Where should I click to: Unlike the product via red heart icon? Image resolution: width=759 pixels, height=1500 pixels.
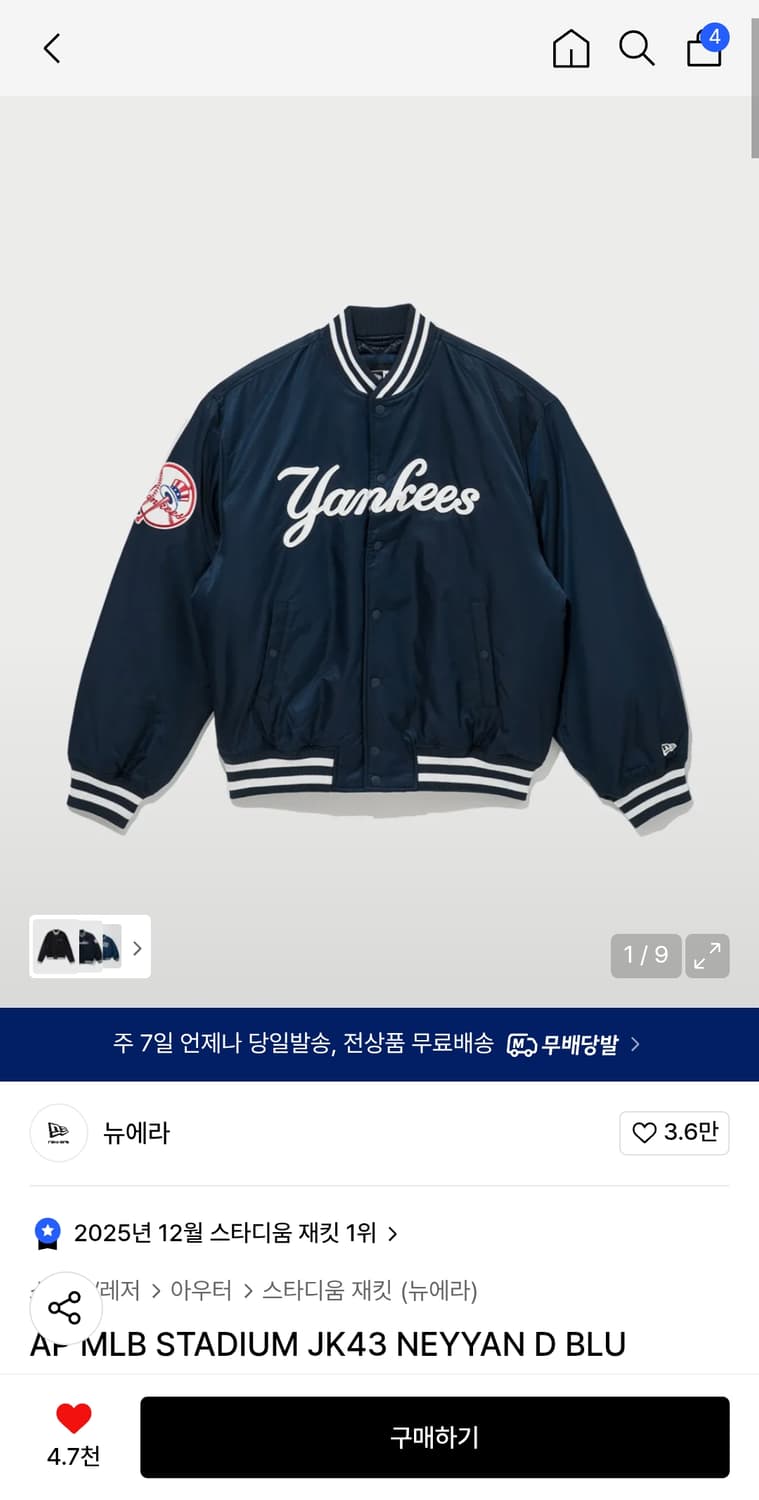coord(73,1418)
